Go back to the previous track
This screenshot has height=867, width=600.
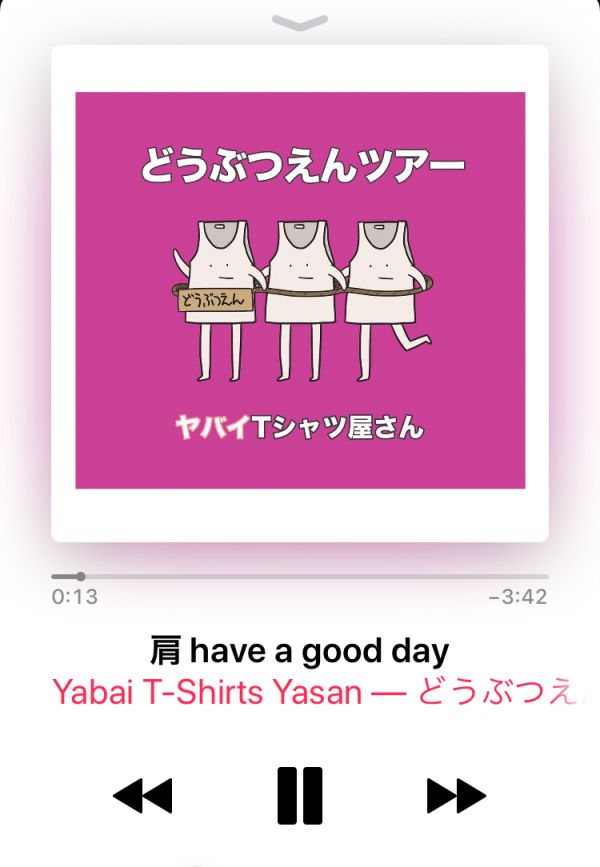click(x=143, y=796)
